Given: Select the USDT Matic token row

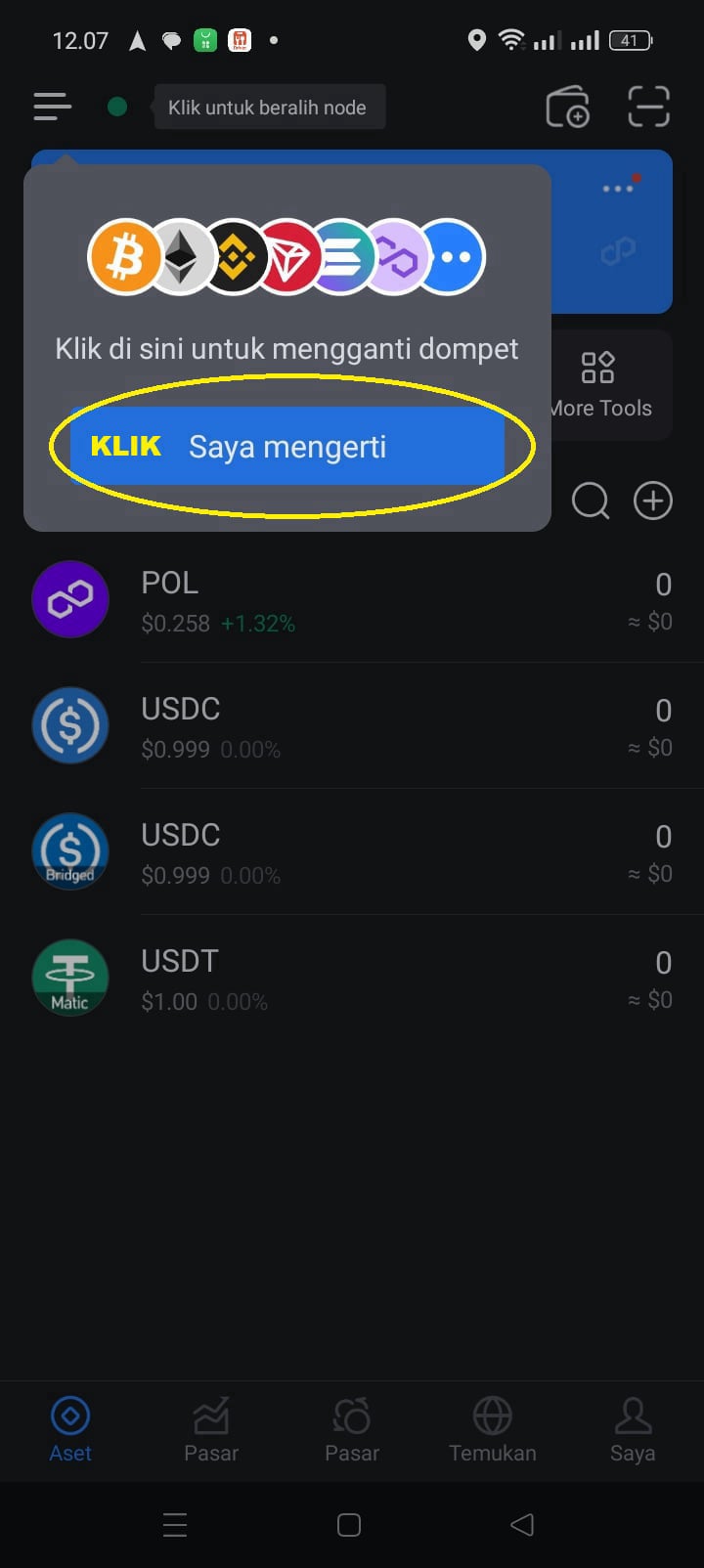Looking at the screenshot, I should 352,979.
